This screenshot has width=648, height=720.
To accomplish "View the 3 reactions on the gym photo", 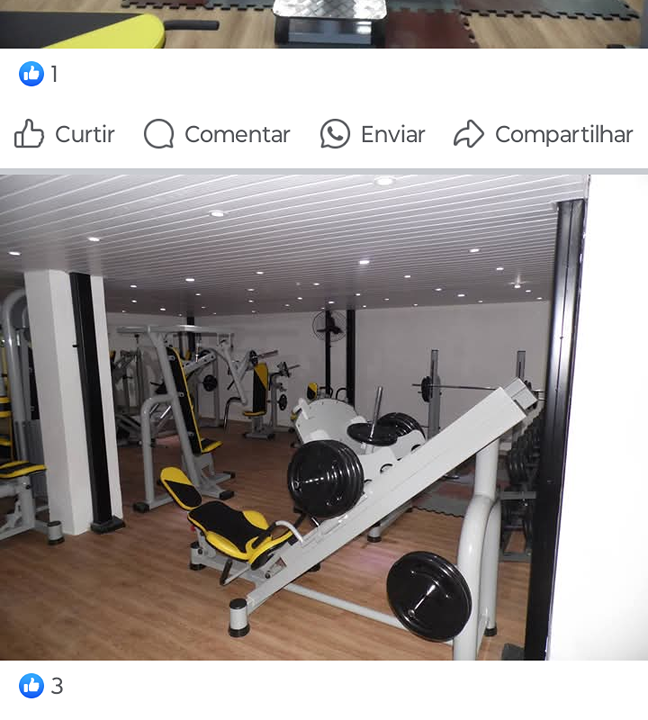I will (41, 686).
